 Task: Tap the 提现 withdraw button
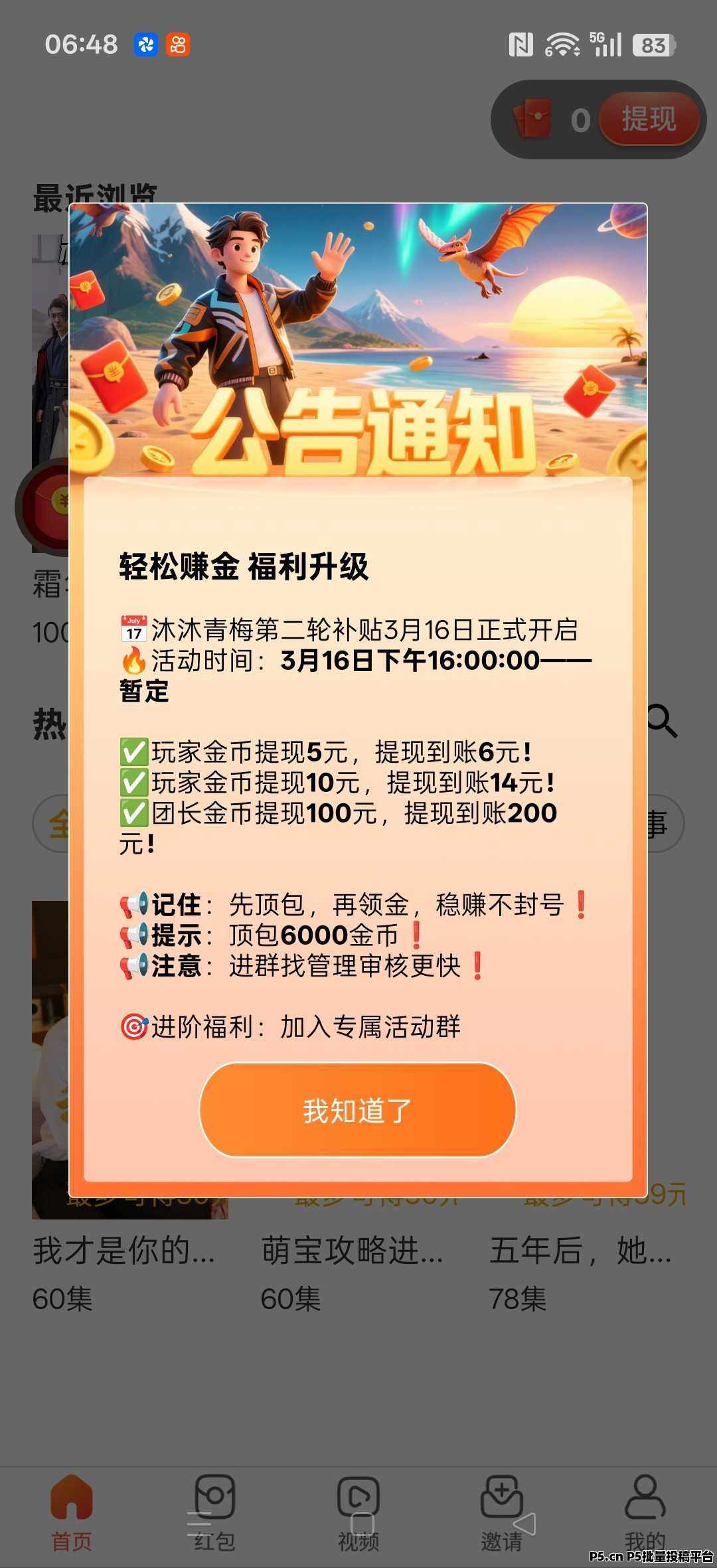tap(649, 119)
